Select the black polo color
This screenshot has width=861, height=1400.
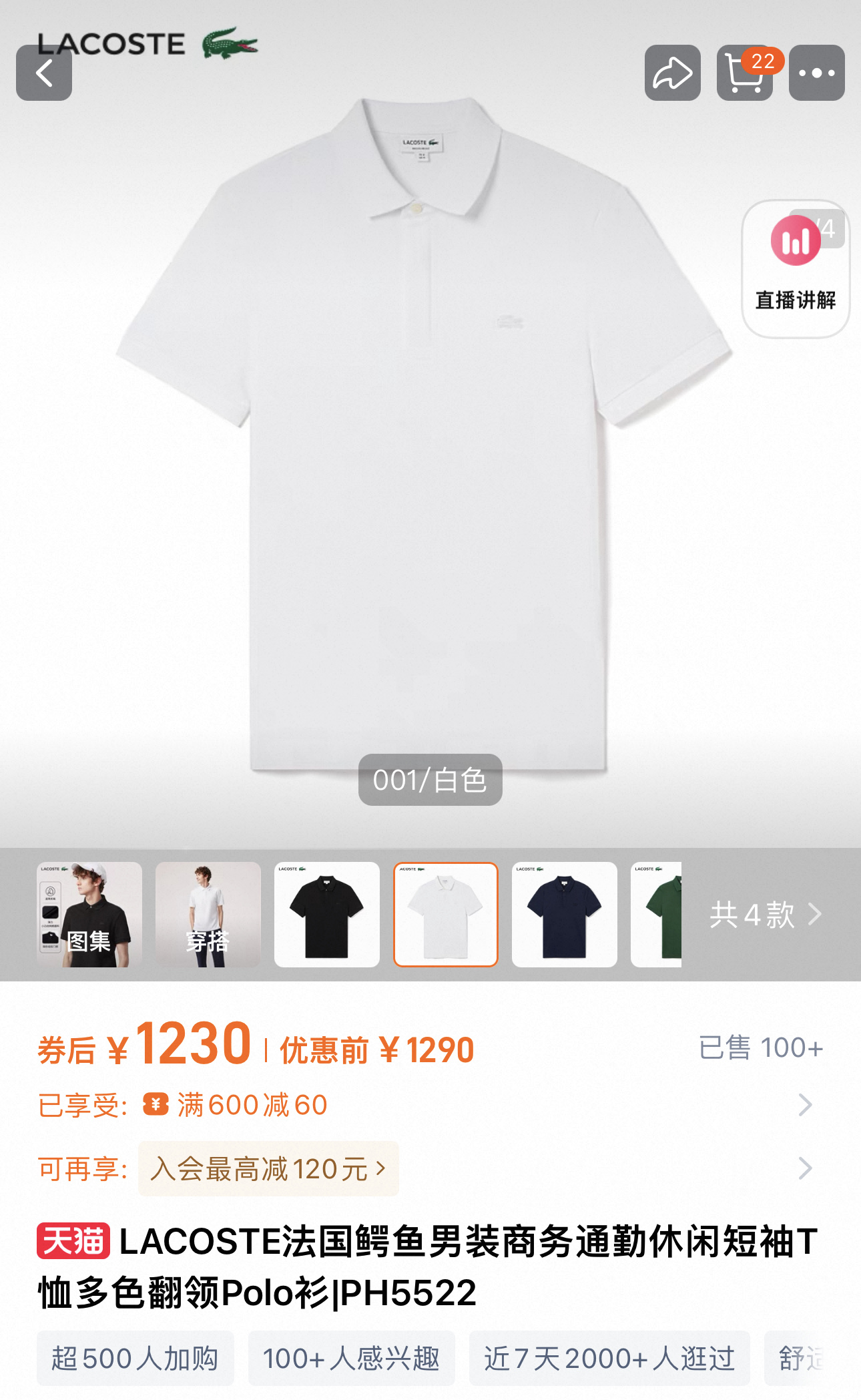click(326, 914)
